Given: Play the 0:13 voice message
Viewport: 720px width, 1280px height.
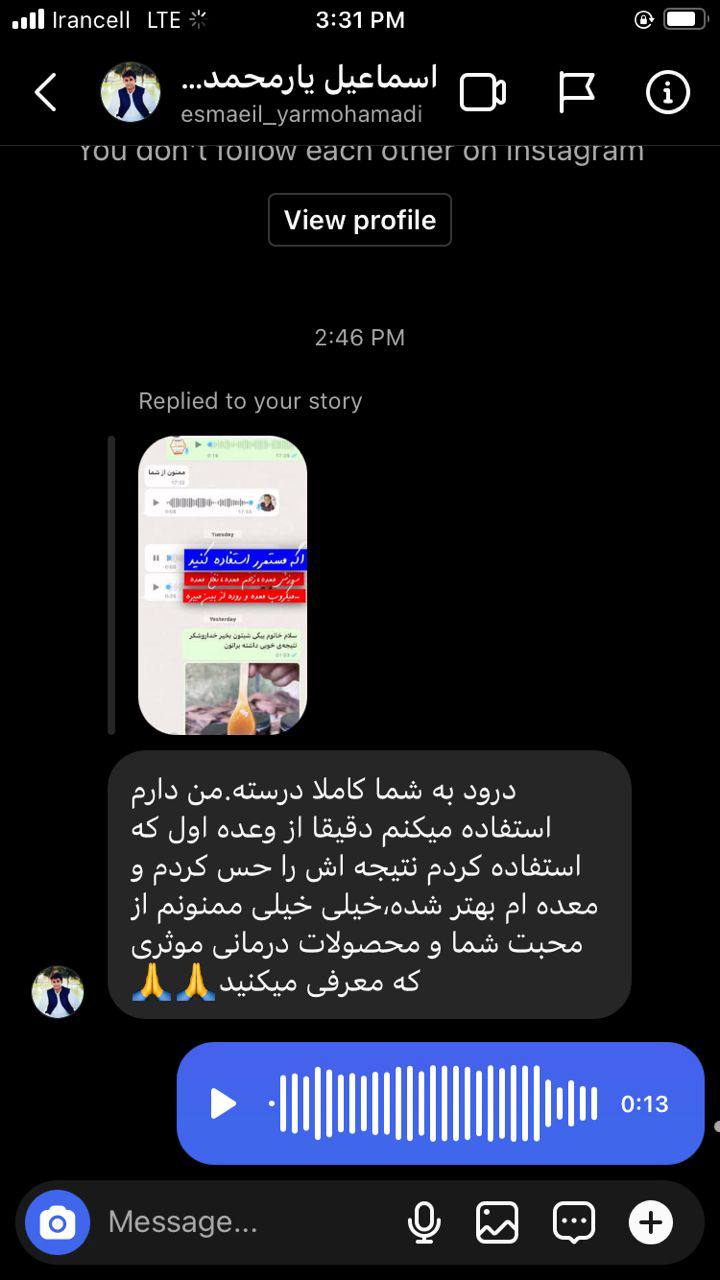Looking at the screenshot, I should tap(223, 1104).
